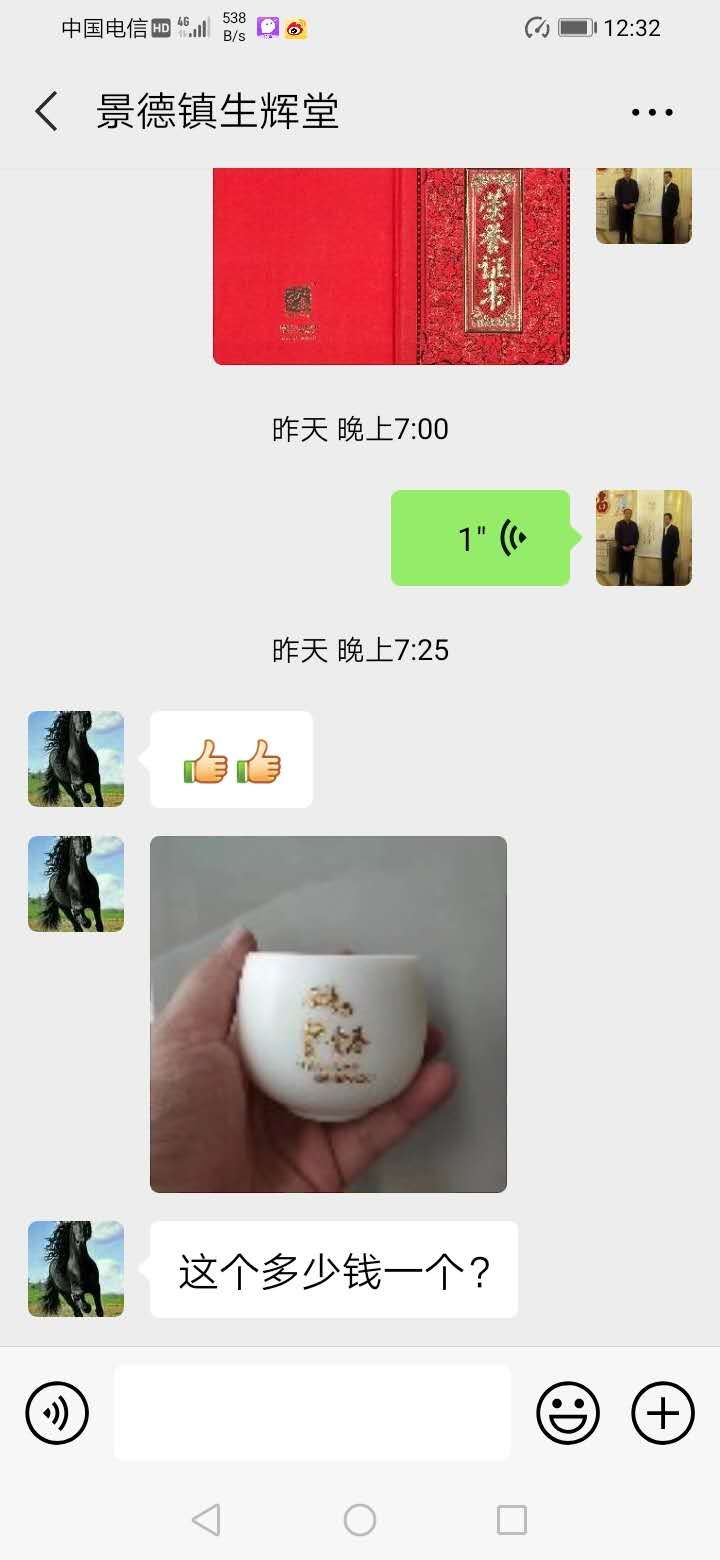Open my own avatar beside the voice message
720x1560 pixels.
(644, 538)
